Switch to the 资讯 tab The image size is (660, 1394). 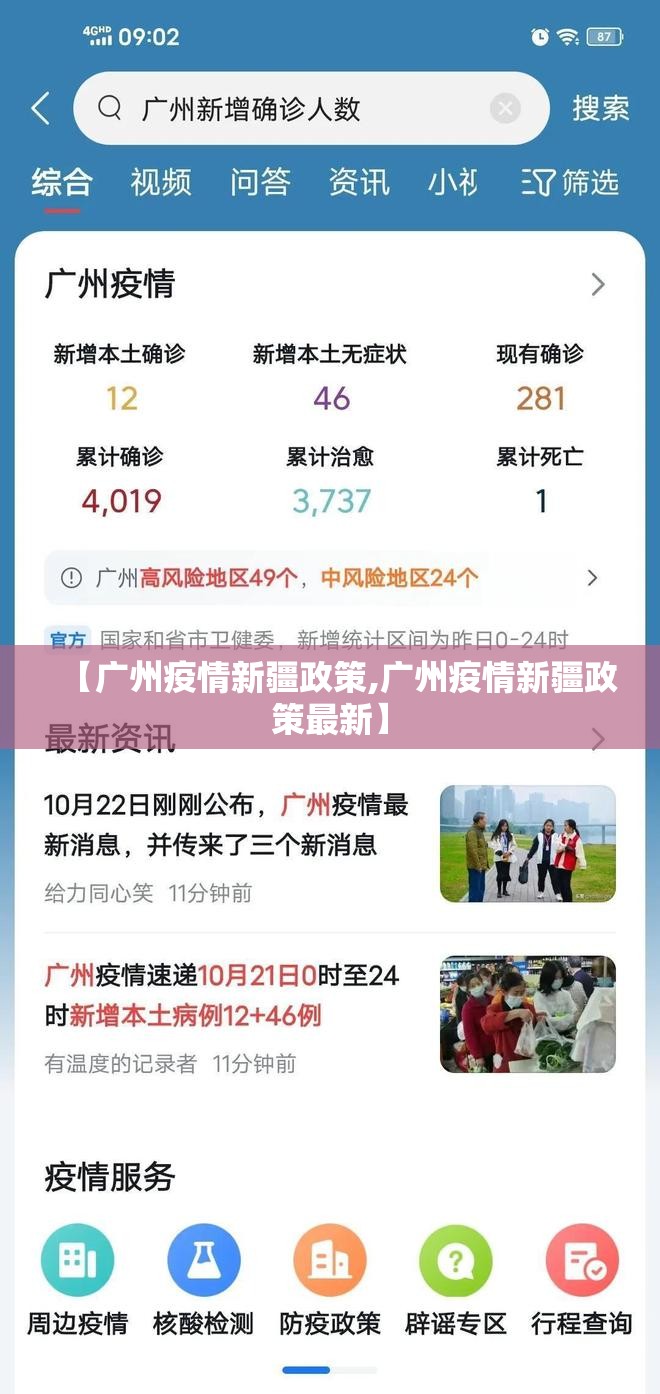[x=359, y=182]
